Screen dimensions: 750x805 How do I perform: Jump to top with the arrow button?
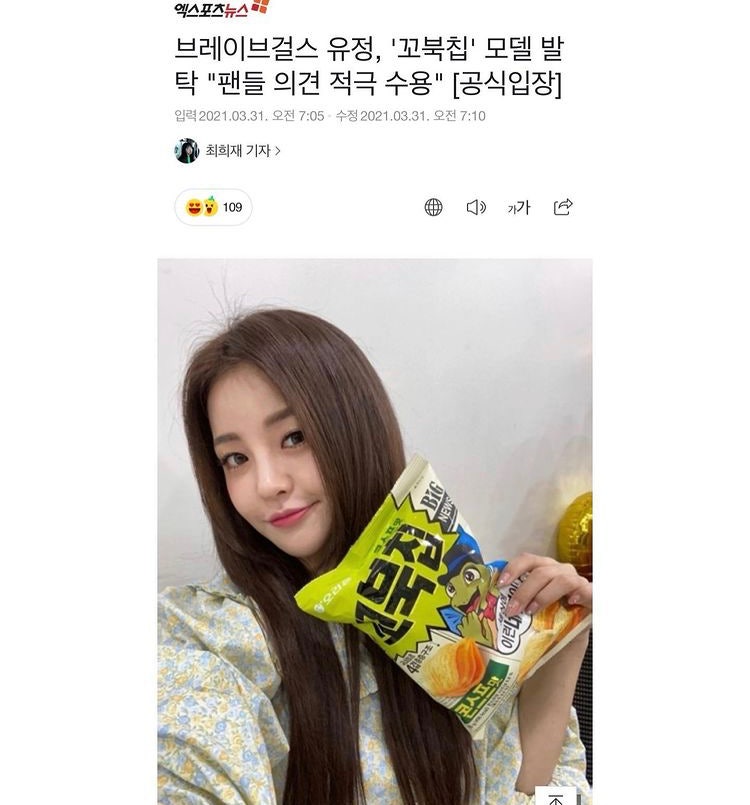(x=556, y=796)
